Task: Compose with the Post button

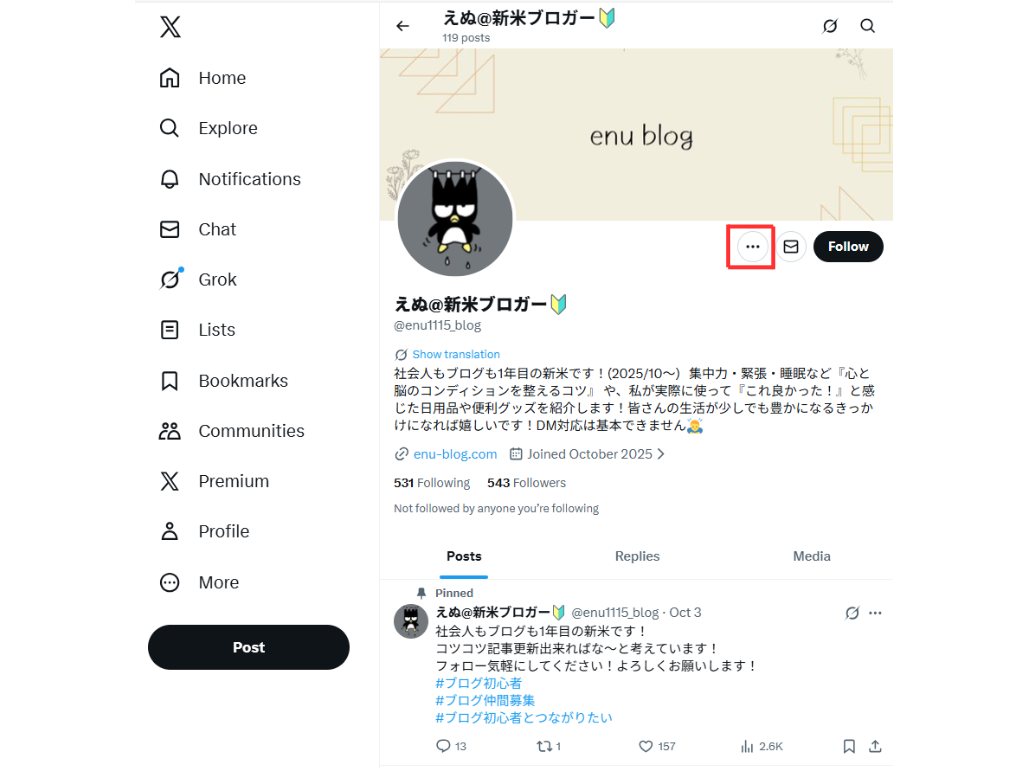Action: tap(249, 647)
